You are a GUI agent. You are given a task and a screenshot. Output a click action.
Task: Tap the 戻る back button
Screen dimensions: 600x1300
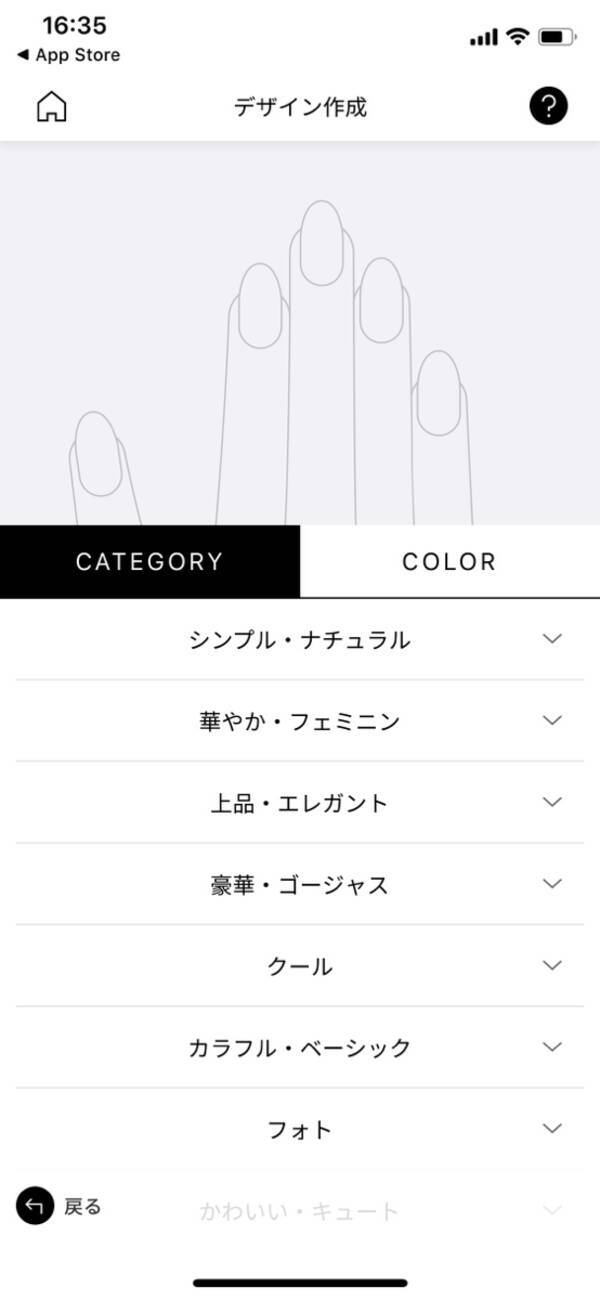(60, 1207)
